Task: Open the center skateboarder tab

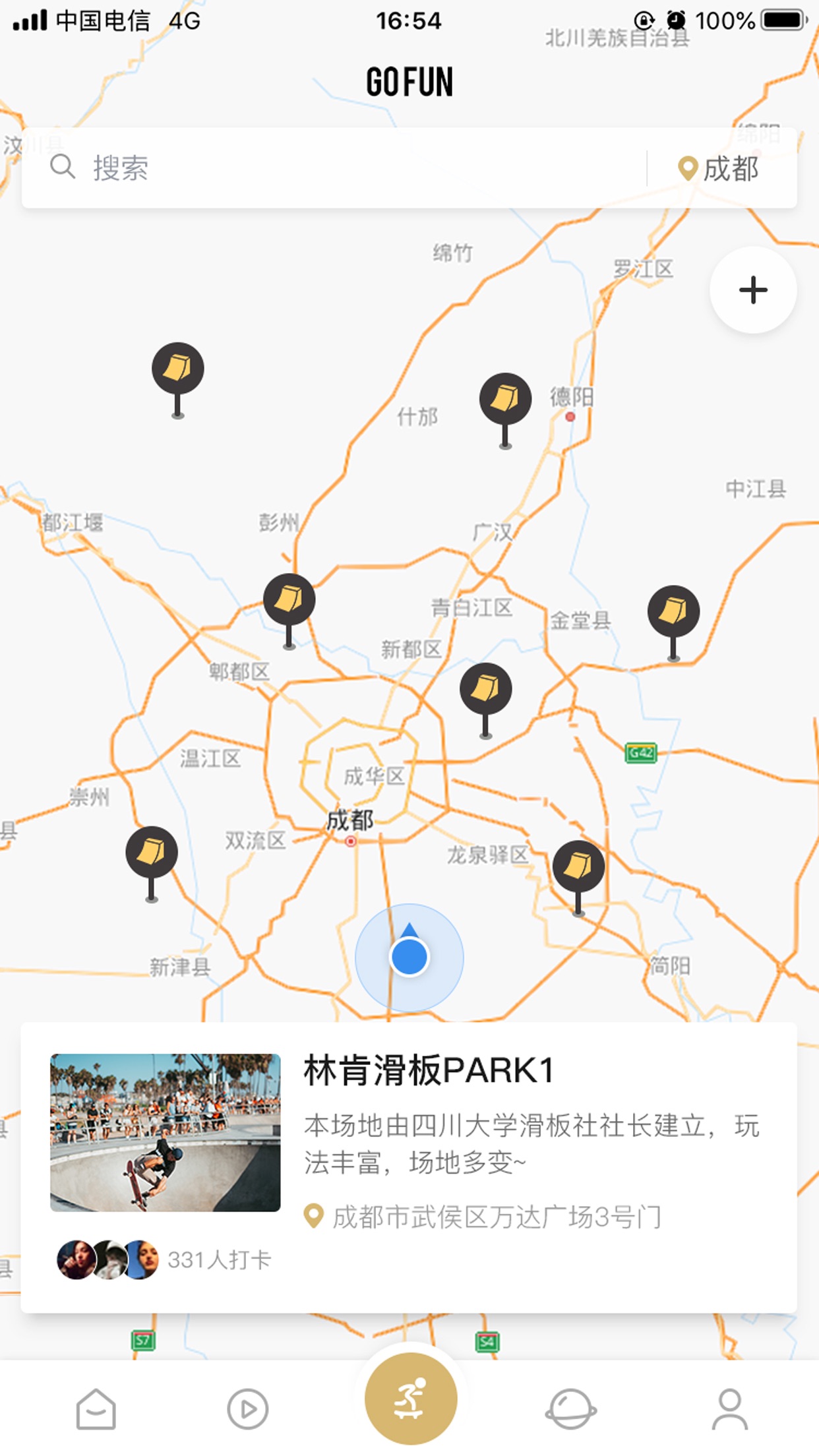Action: (410, 1398)
